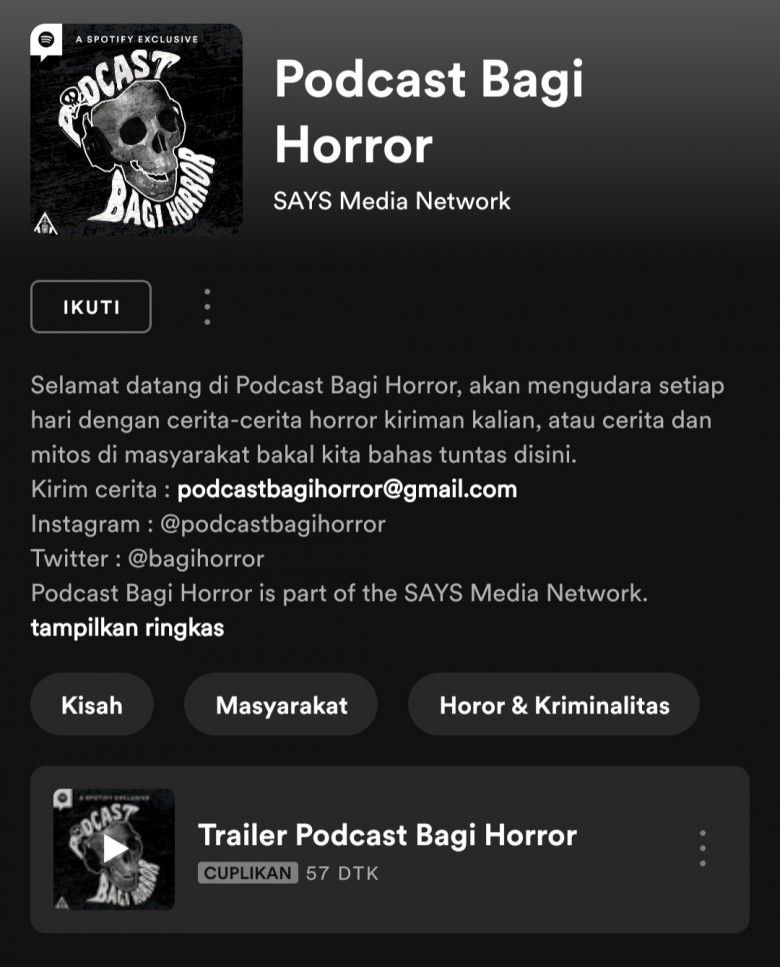
Task: Collapse description with tampilkan ringkas
Action: point(127,628)
